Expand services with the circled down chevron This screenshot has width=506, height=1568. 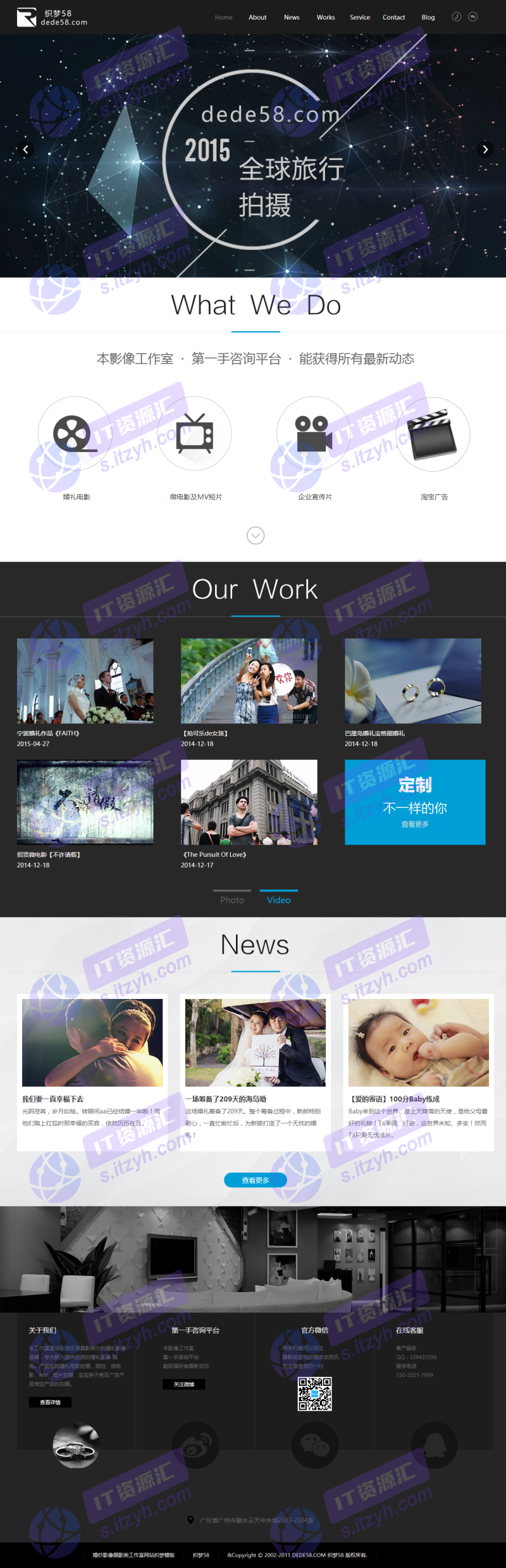(256, 536)
